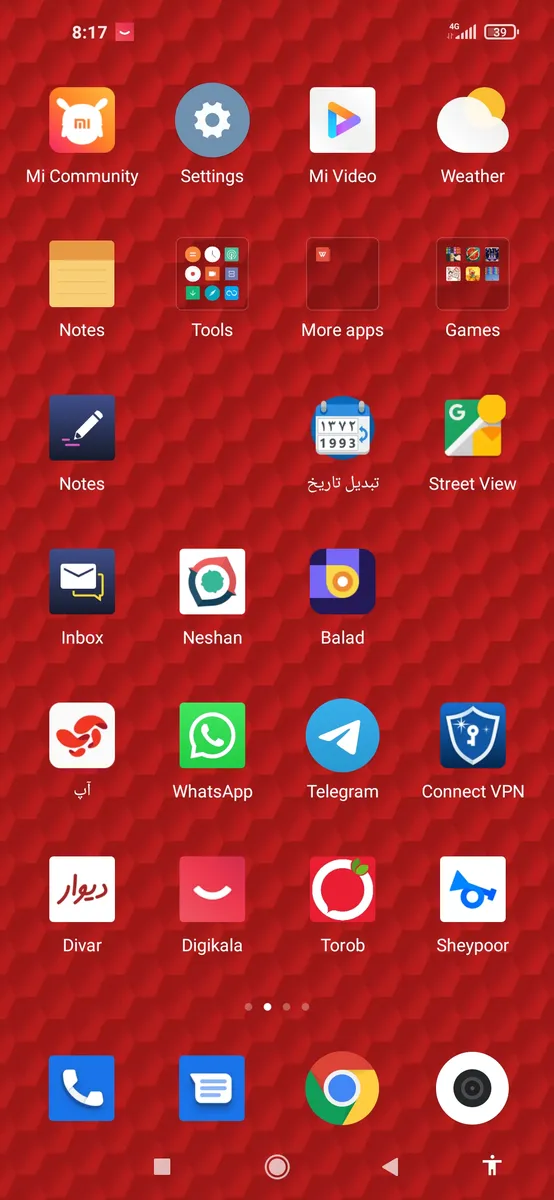Open Telegram

tap(342, 736)
